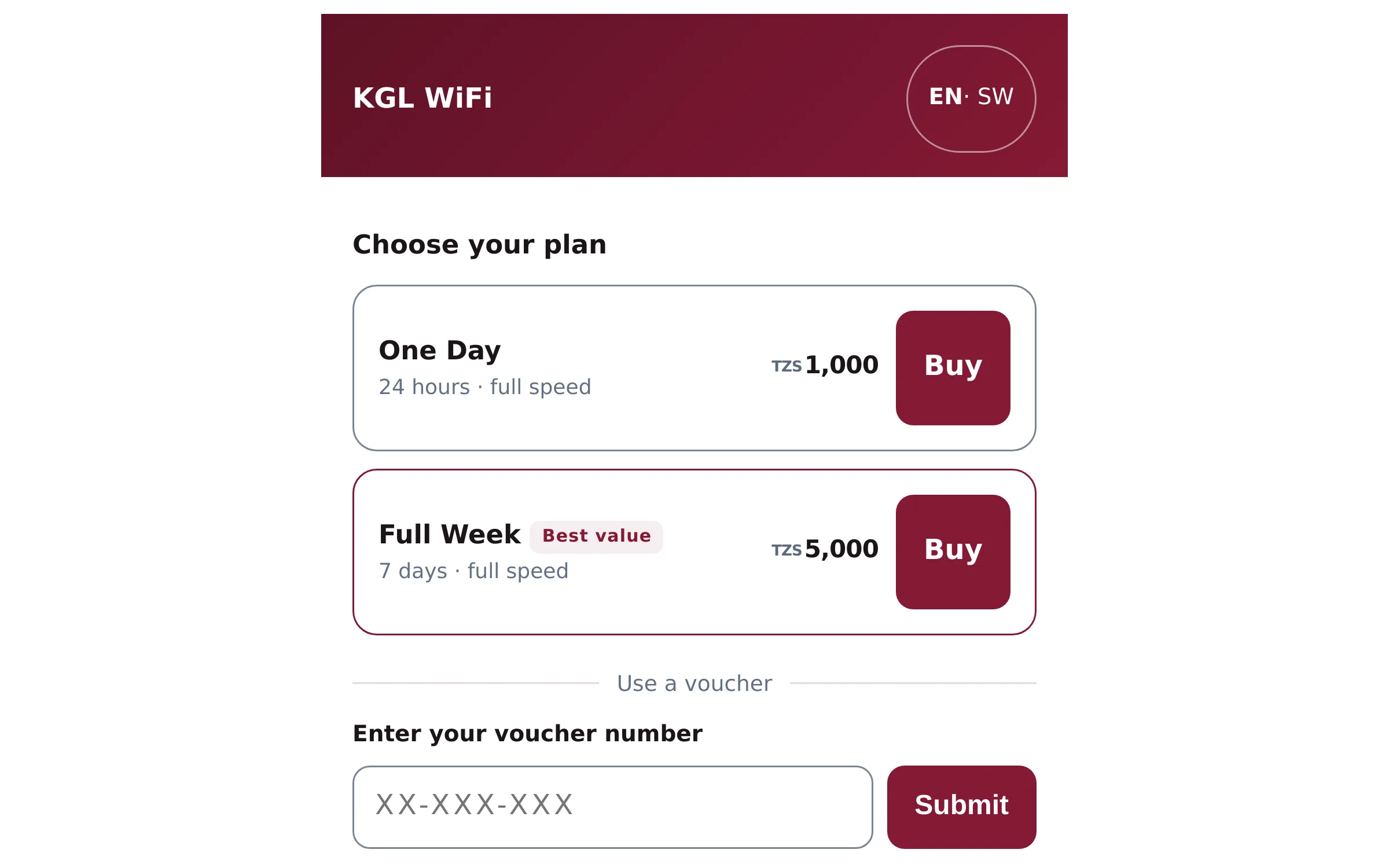Focus the voucher number field
Image resolution: width=1389 pixels, height=868 pixels.
click(x=612, y=807)
